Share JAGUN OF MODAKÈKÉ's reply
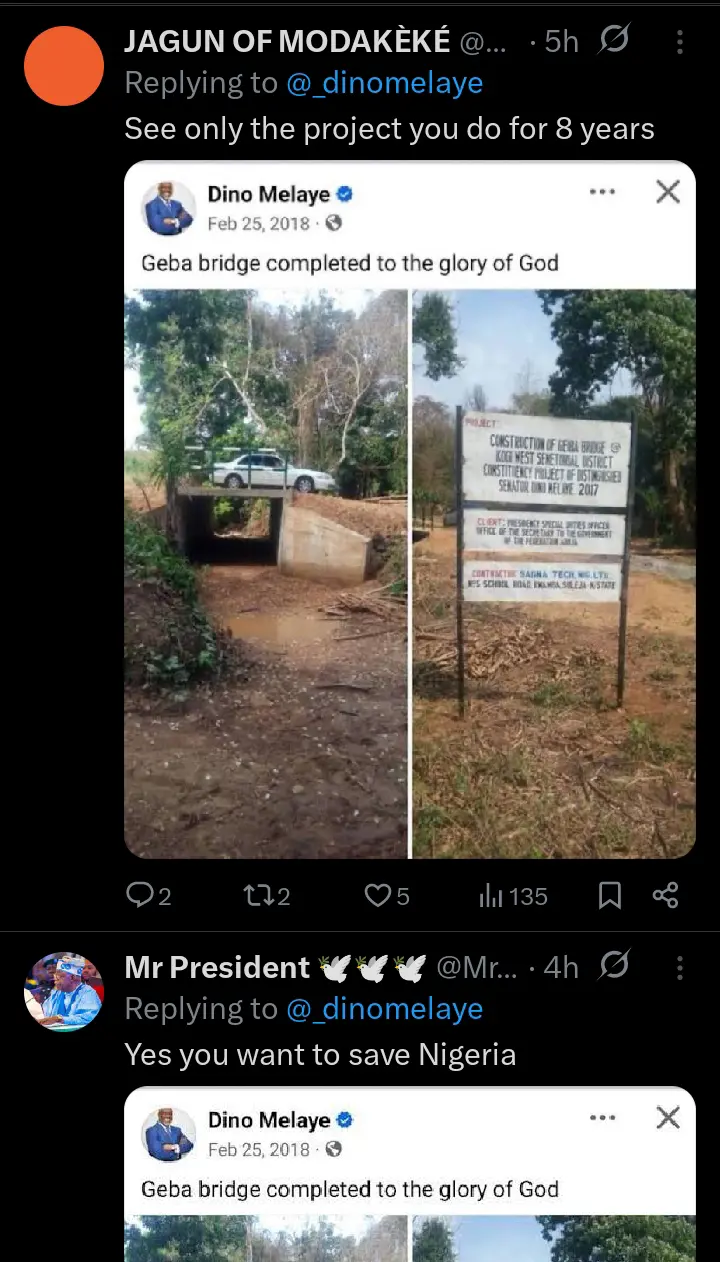Screen dimensions: 720x1262 point(665,895)
